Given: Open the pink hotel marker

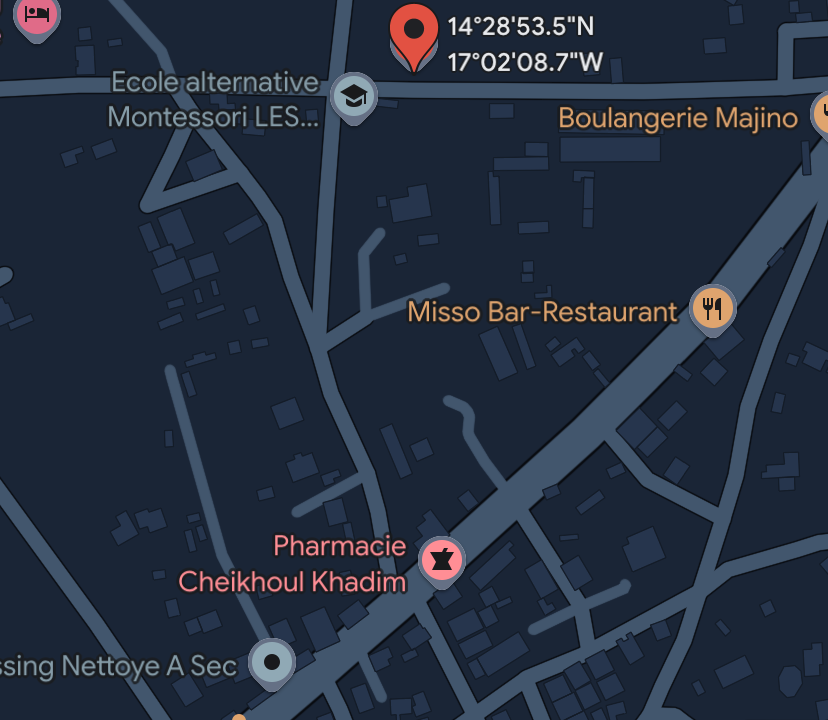Looking at the screenshot, I should [x=37, y=16].
